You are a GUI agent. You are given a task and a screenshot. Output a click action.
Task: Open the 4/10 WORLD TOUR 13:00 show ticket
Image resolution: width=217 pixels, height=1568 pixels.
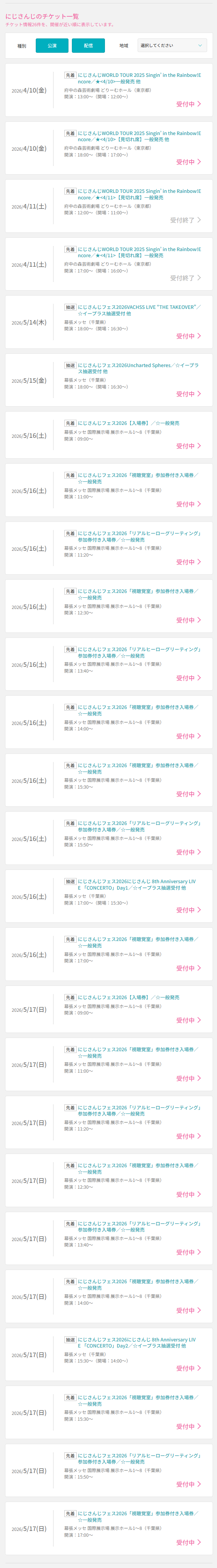pyautogui.click(x=109, y=90)
